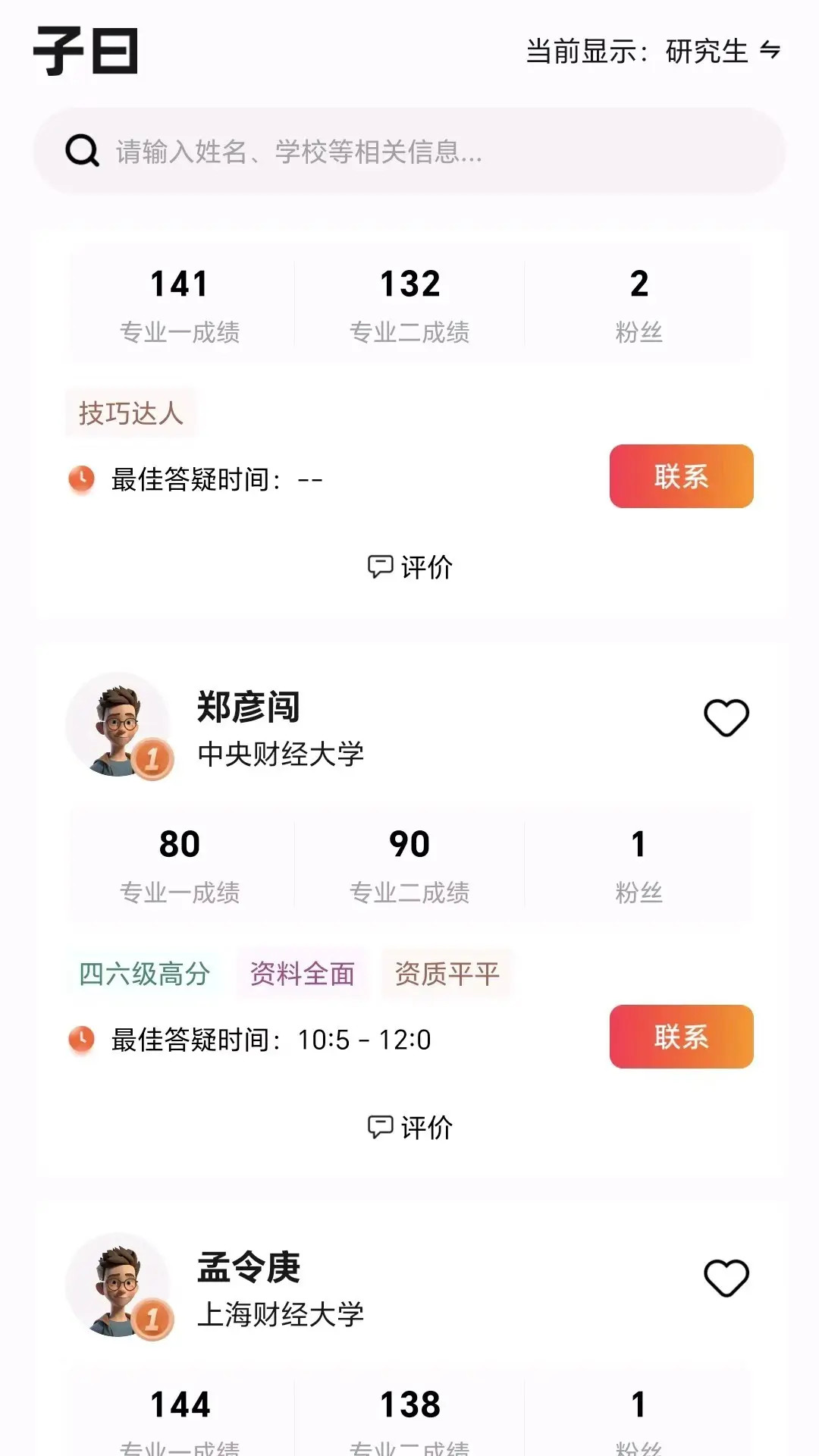Open 郑彦闯's profile avatar

click(x=118, y=726)
